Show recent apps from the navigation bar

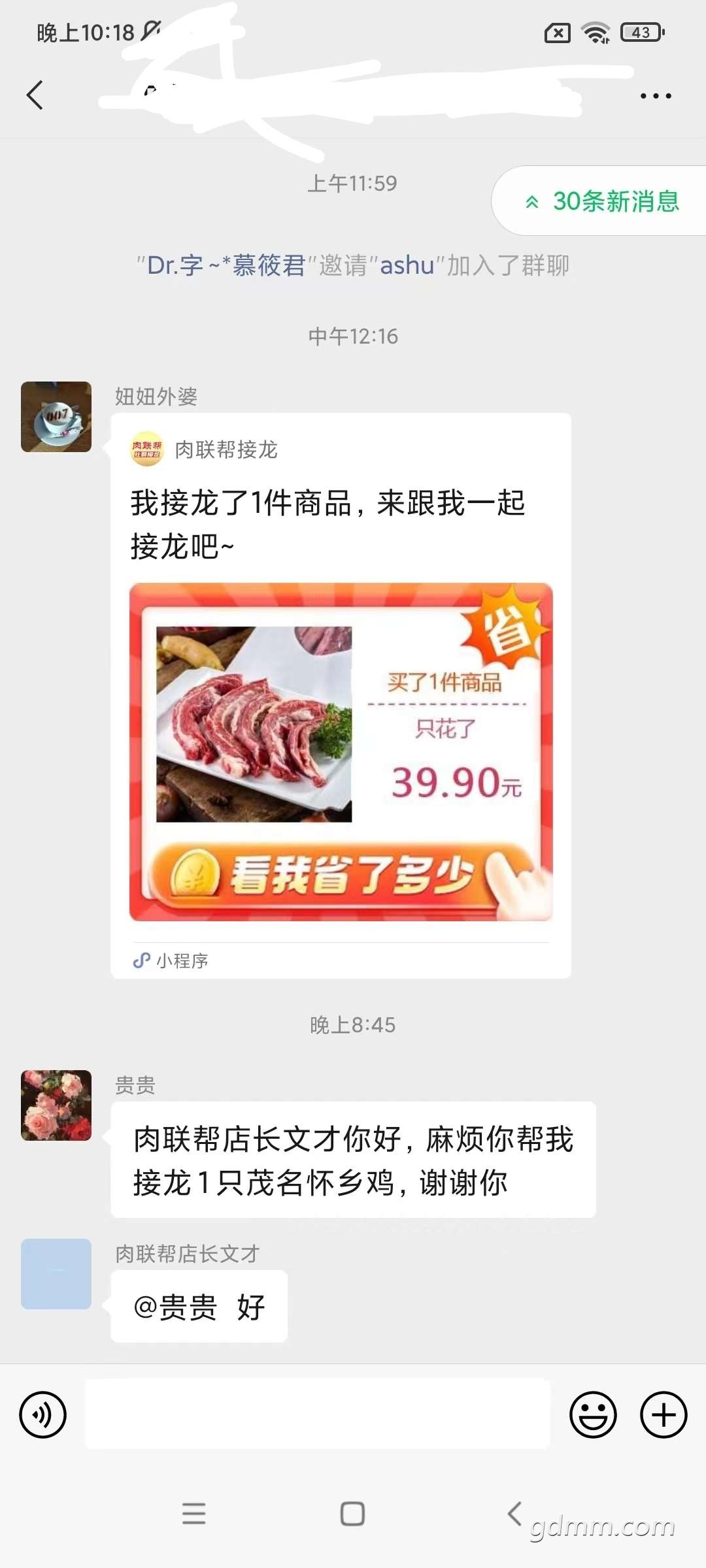[x=194, y=1513]
